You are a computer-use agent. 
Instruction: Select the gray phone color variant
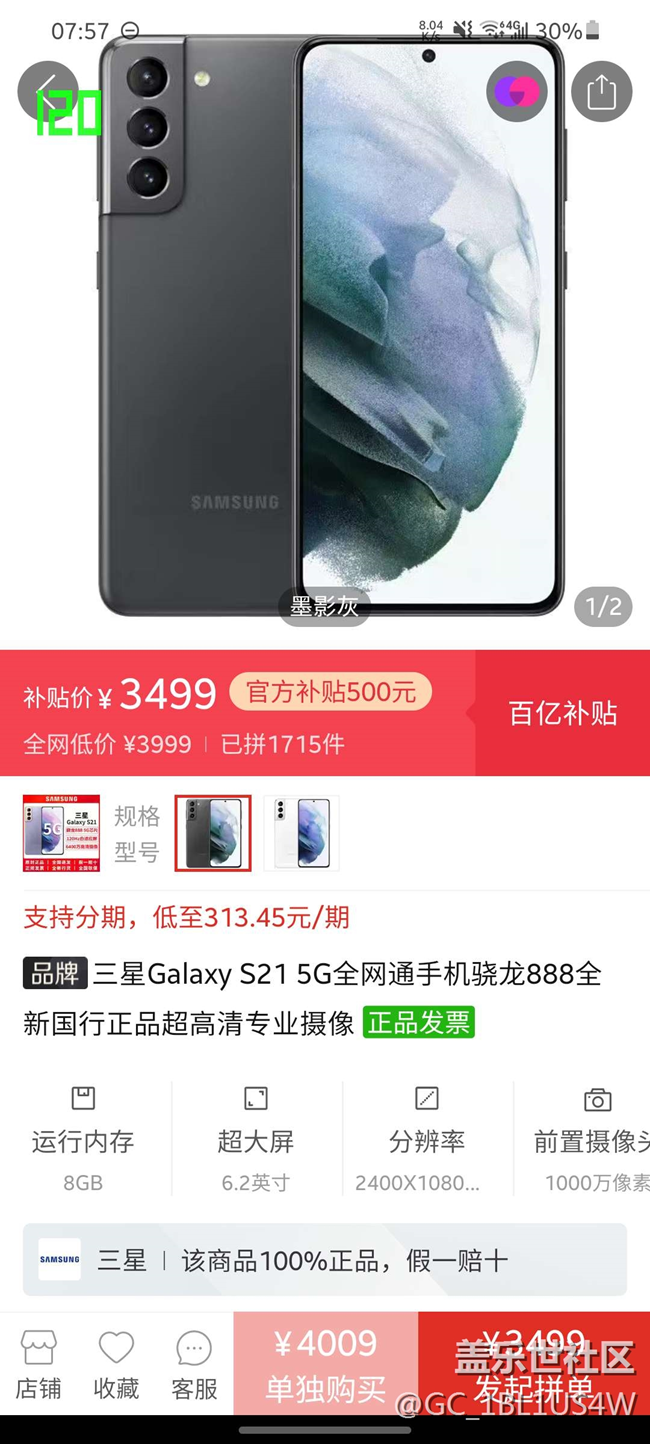(213, 833)
